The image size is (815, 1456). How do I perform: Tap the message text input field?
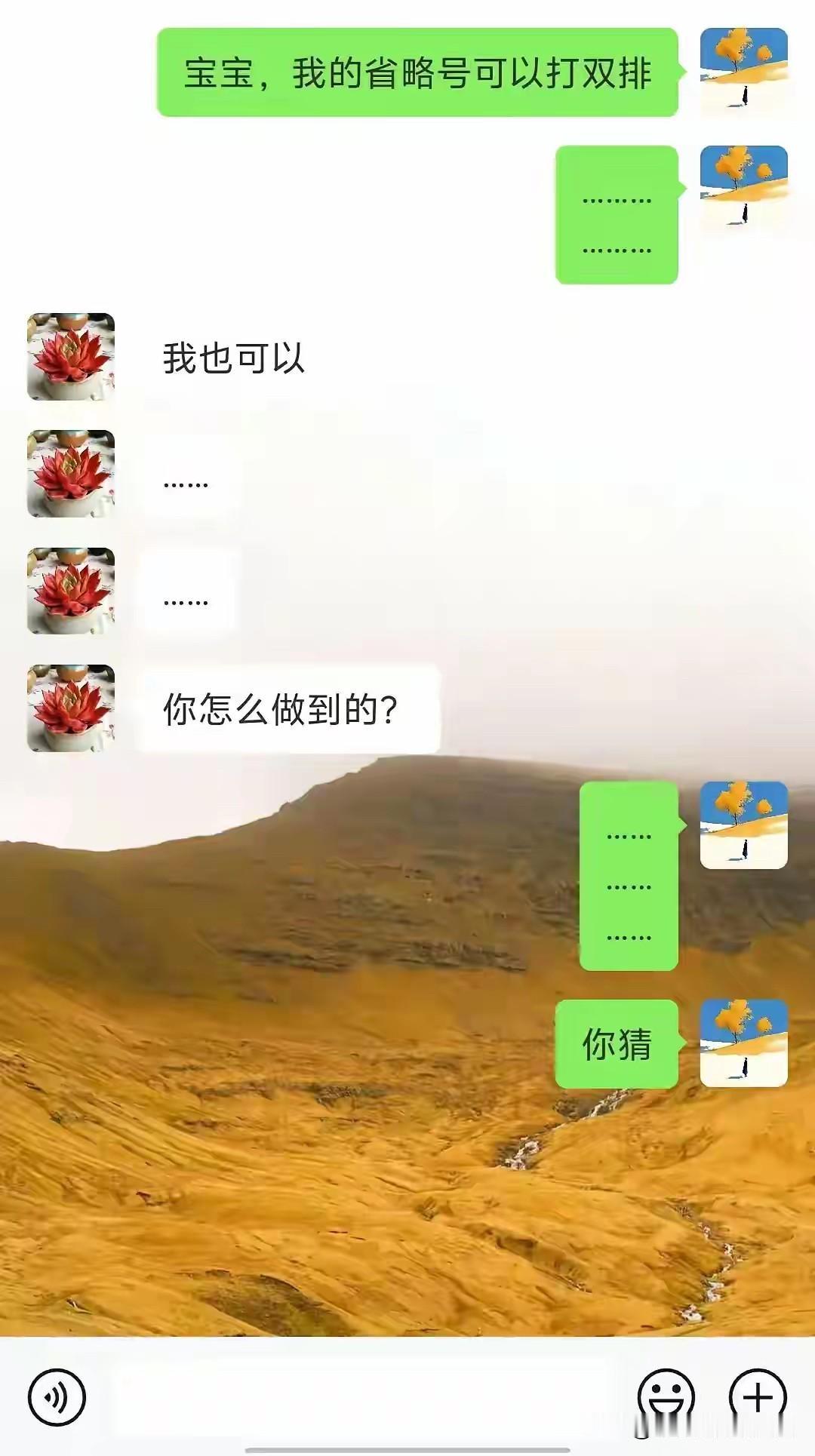[362, 1397]
